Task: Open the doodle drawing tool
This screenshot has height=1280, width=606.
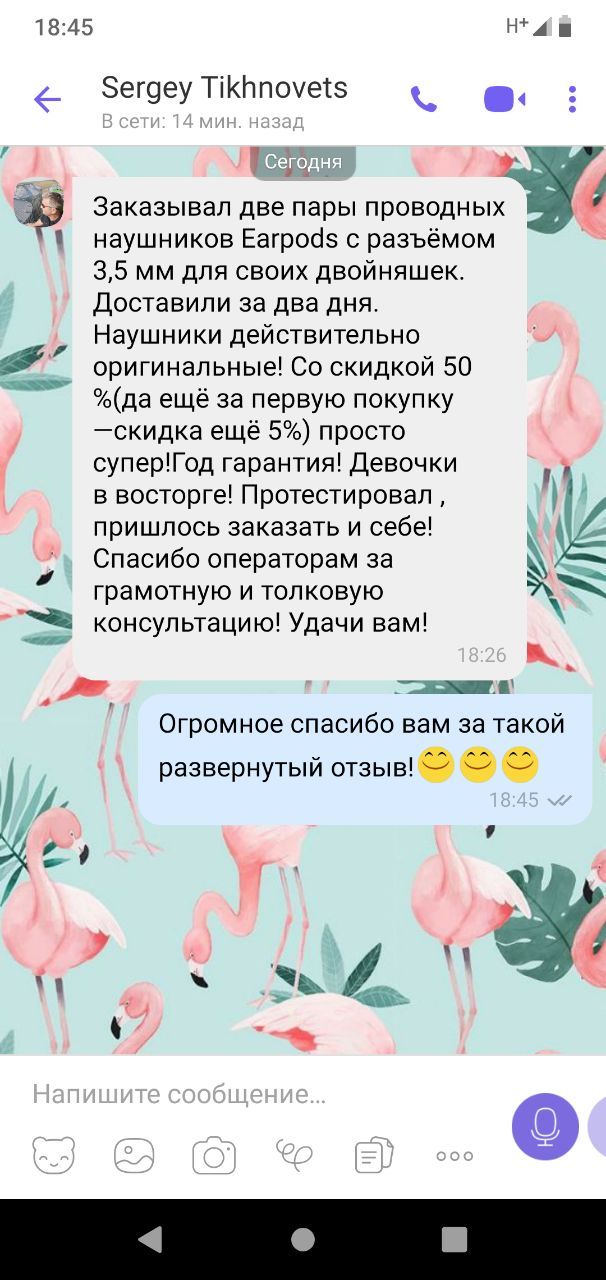Action: [295, 1155]
